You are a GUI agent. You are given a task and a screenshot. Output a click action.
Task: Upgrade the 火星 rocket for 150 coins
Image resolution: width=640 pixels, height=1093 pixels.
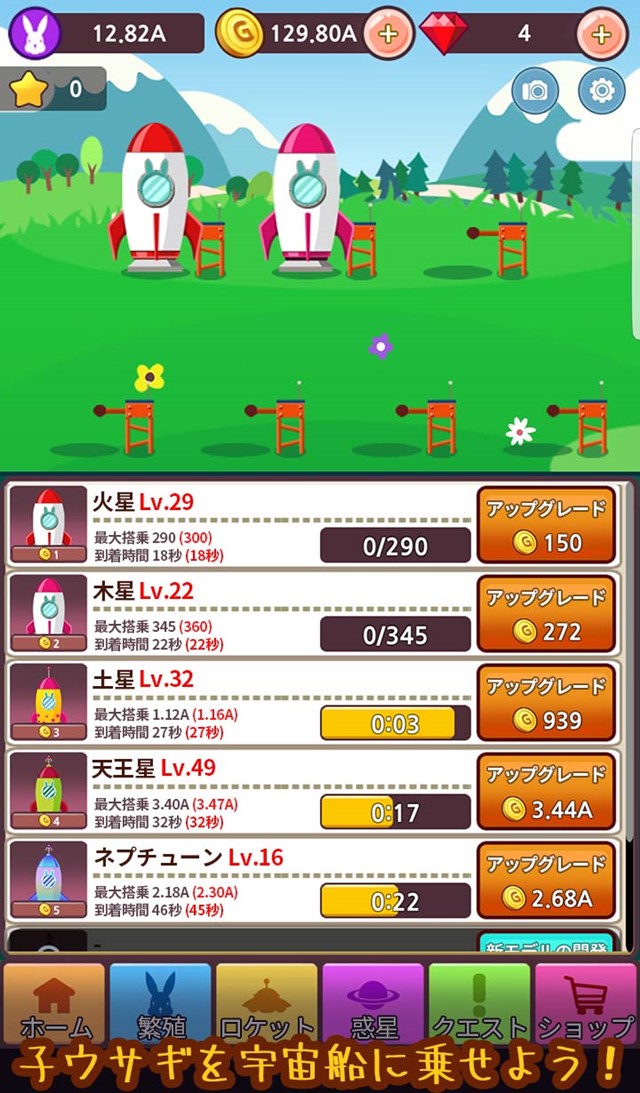(x=546, y=526)
